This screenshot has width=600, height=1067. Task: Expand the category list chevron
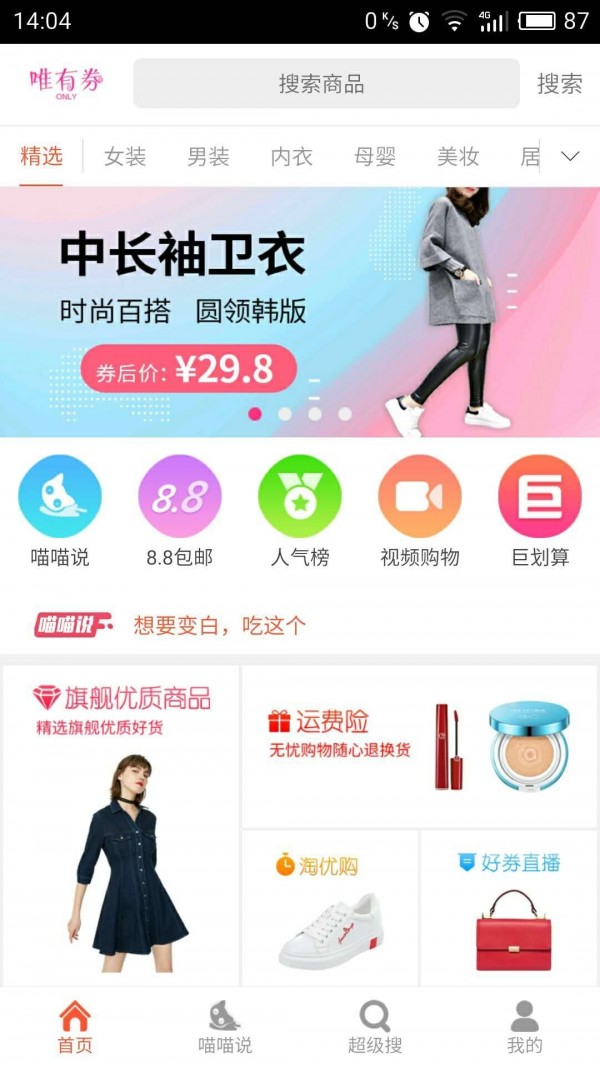570,156
